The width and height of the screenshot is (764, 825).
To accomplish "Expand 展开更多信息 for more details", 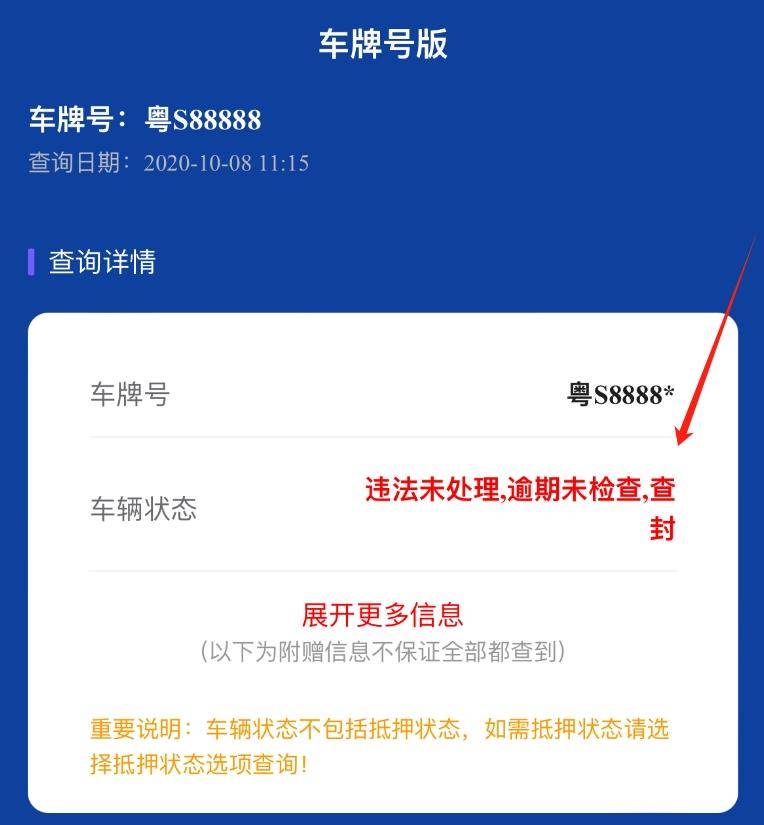I will 382,613.
